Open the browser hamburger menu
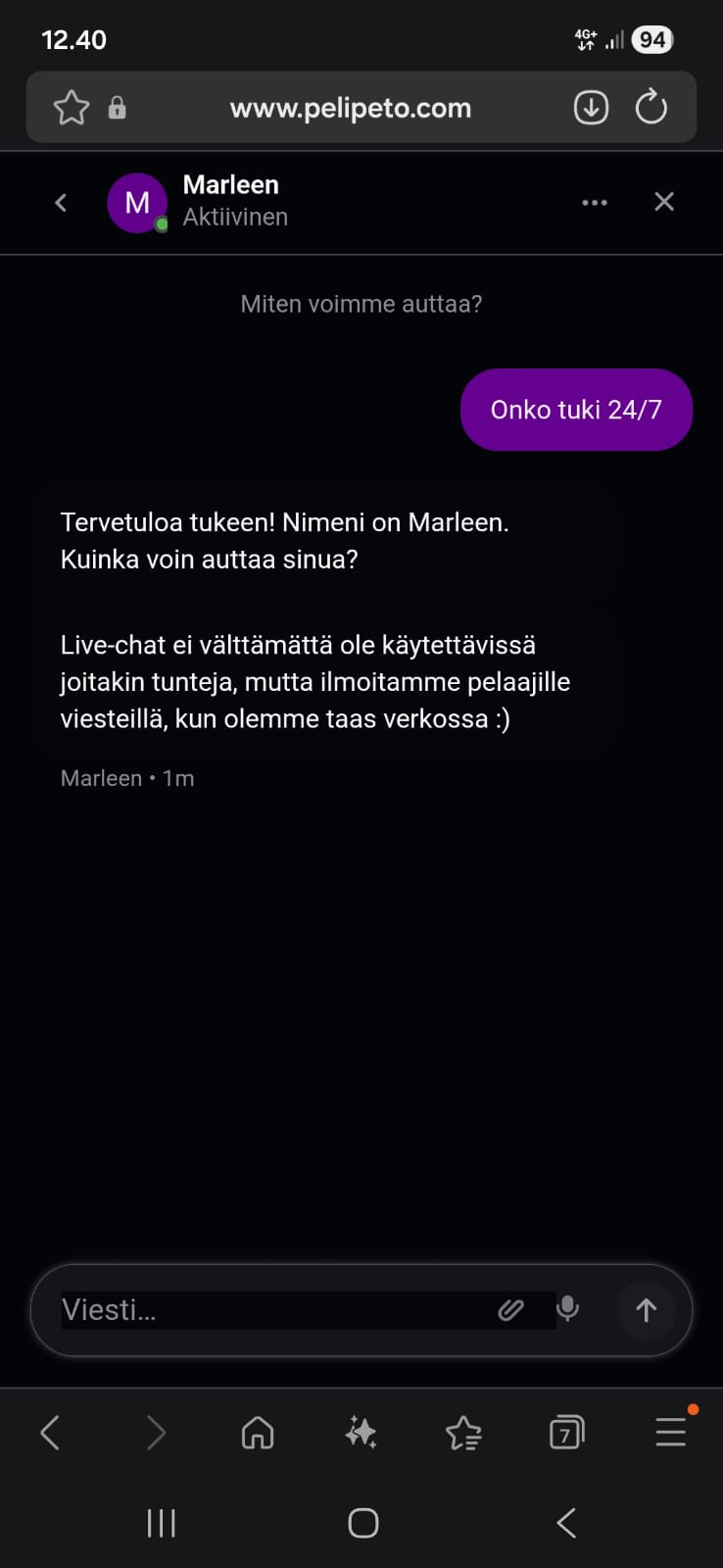723x1568 pixels. click(670, 1433)
